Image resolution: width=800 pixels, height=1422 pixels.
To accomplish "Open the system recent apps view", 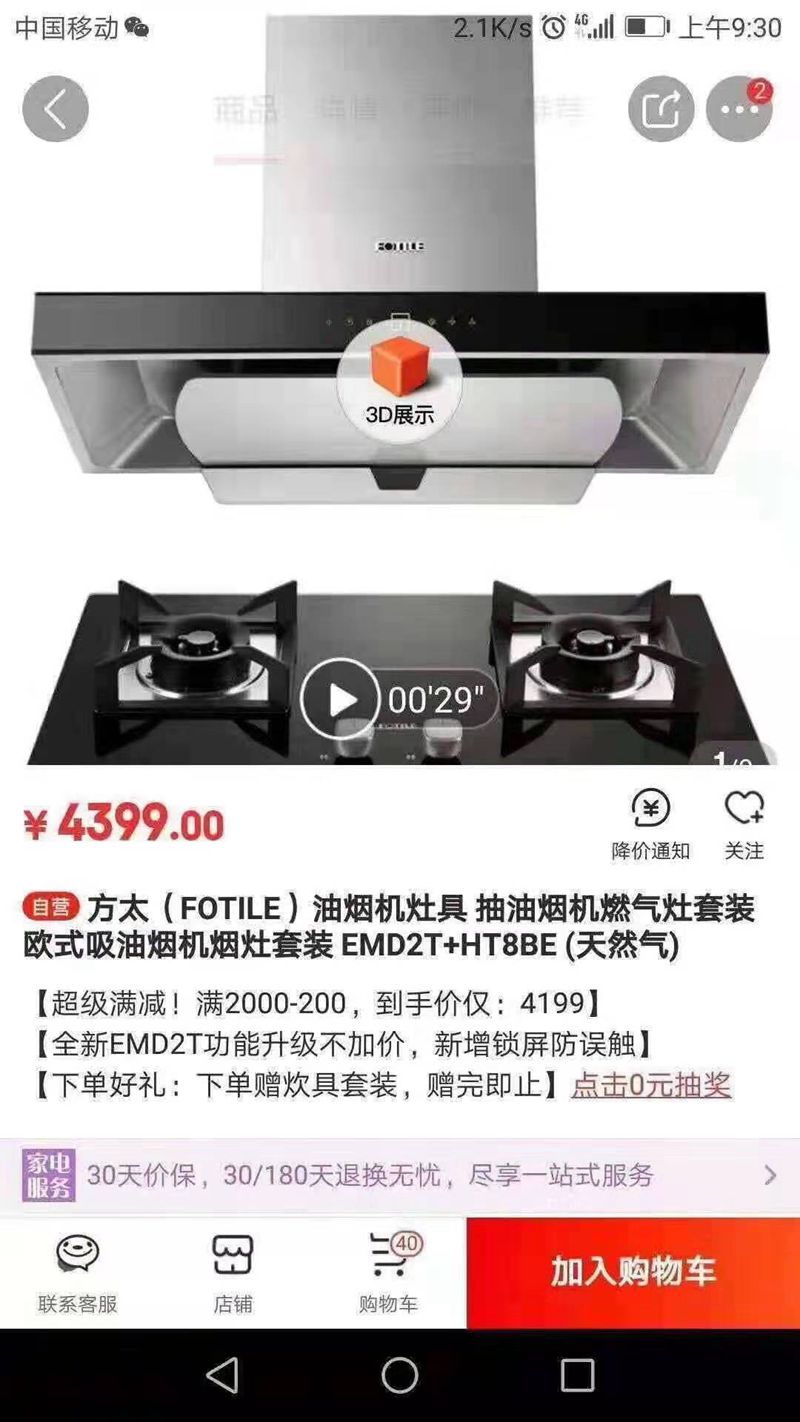I will tap(577, 1376).
